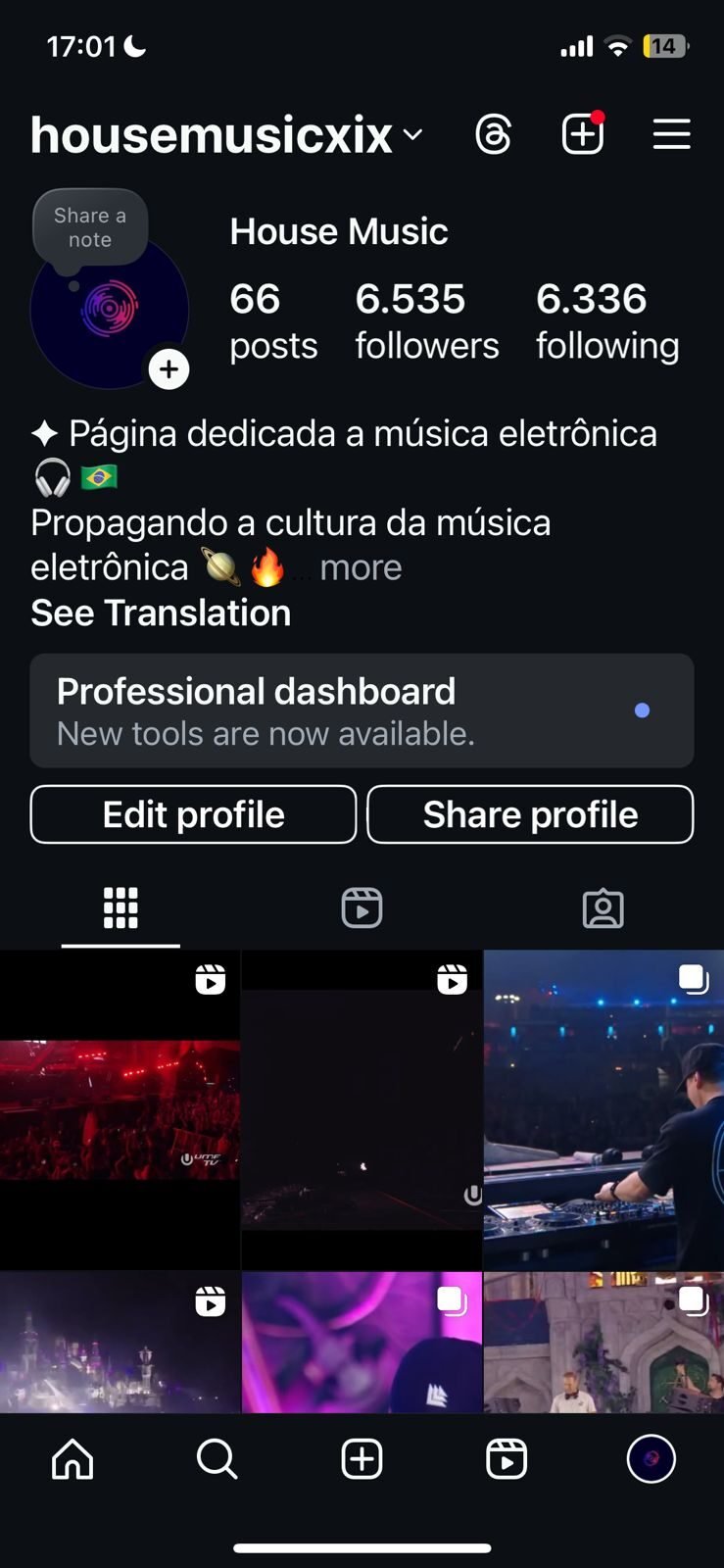724x1568 pixels.
Task: Open the account switcher next to housemusicxix
Action: click(411, 134)
